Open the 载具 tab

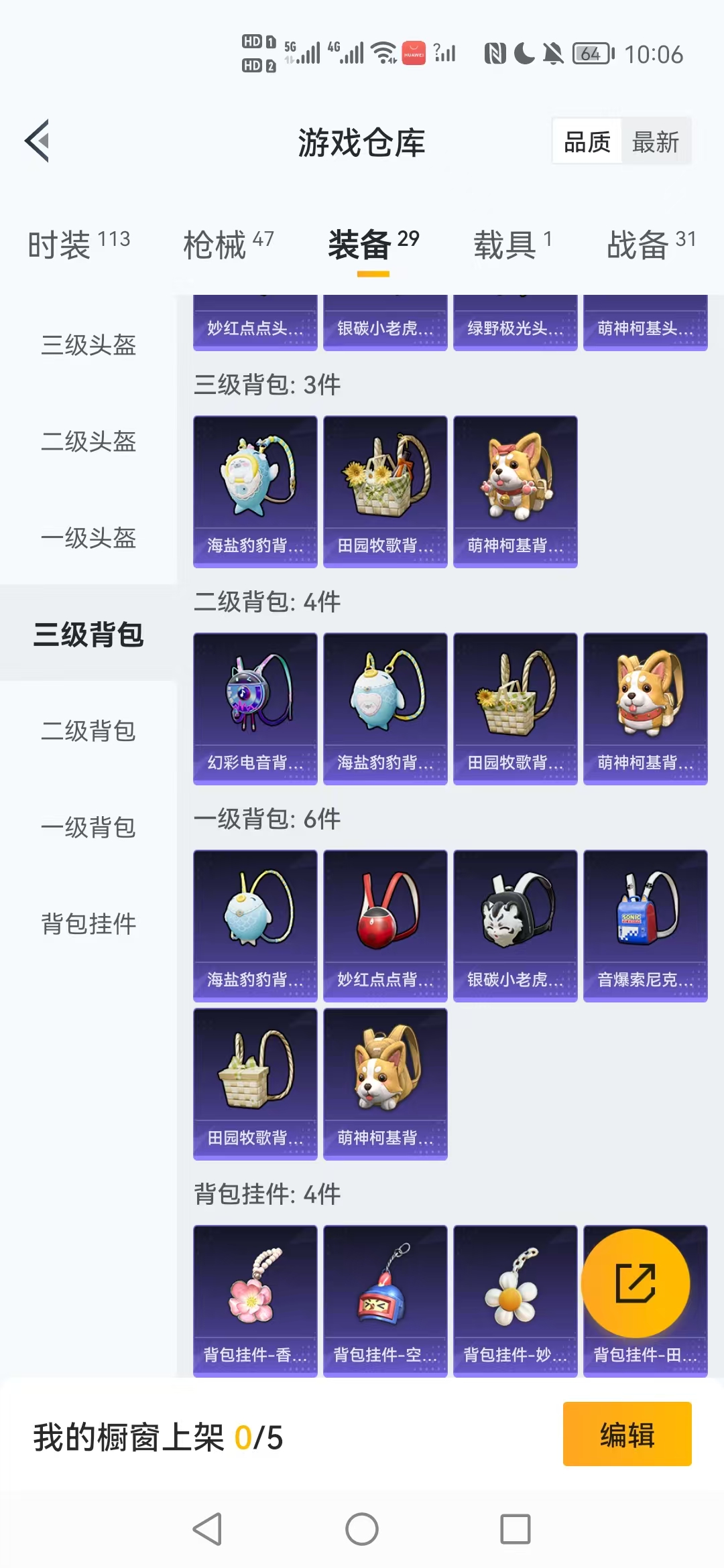pyautogui.click(x=512, y=244)
